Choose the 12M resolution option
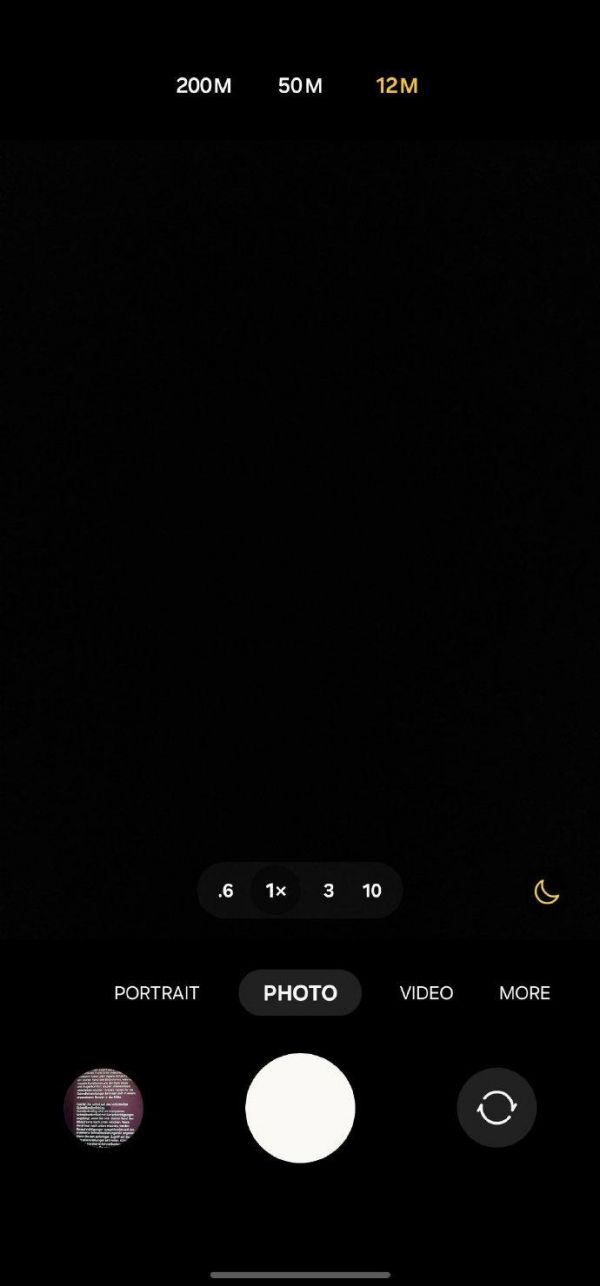The height and width of the screenshot is (1286, 600). pos(397,86)
